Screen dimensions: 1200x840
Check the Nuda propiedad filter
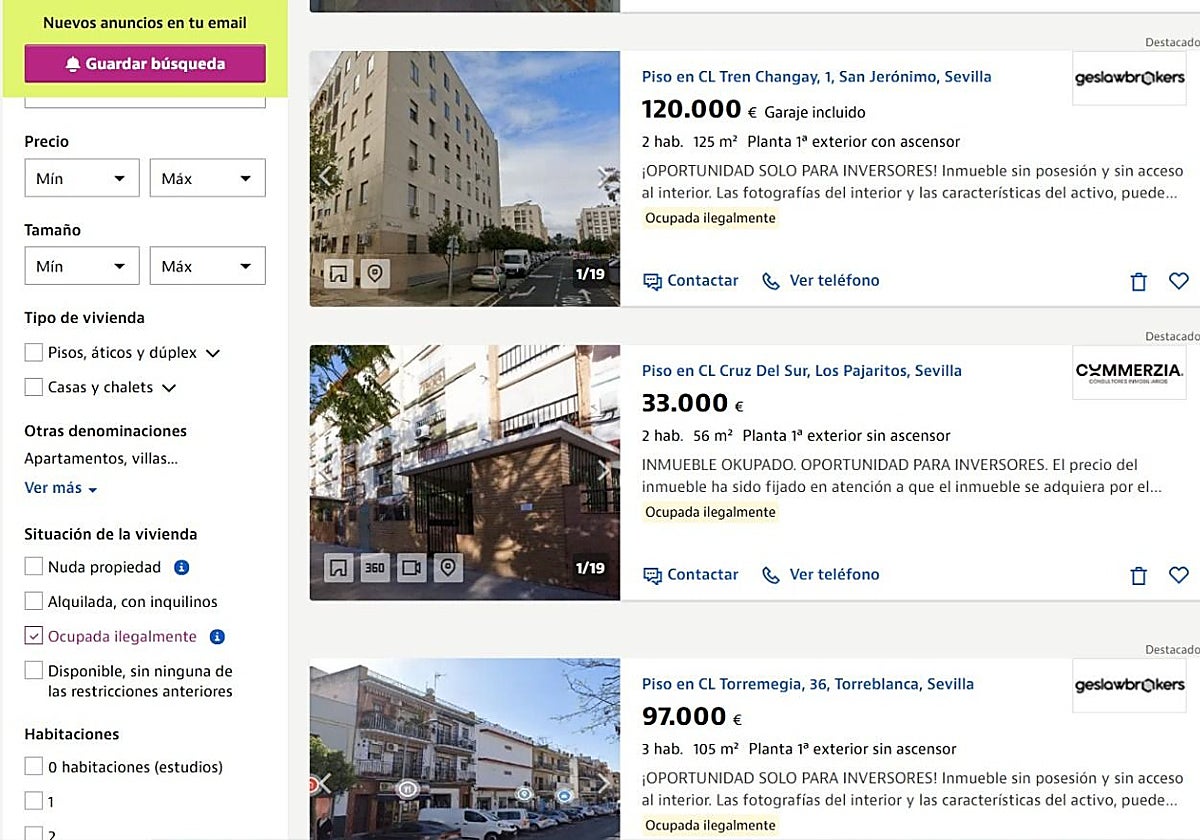click(34, 567)
